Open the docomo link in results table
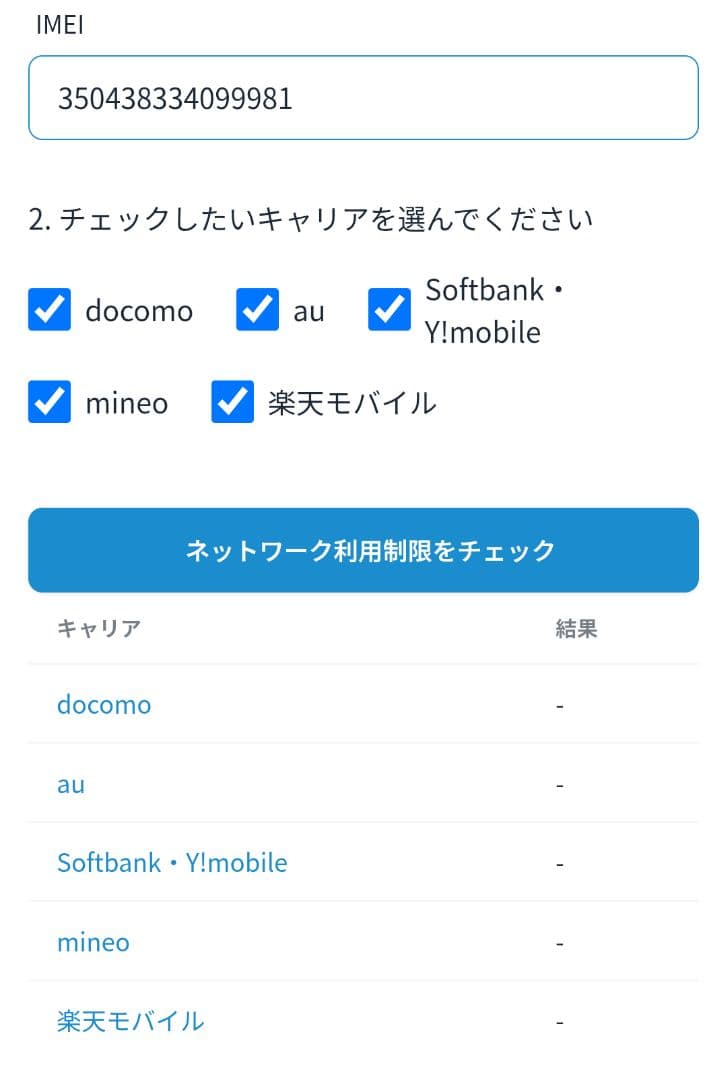 (104, 705)
